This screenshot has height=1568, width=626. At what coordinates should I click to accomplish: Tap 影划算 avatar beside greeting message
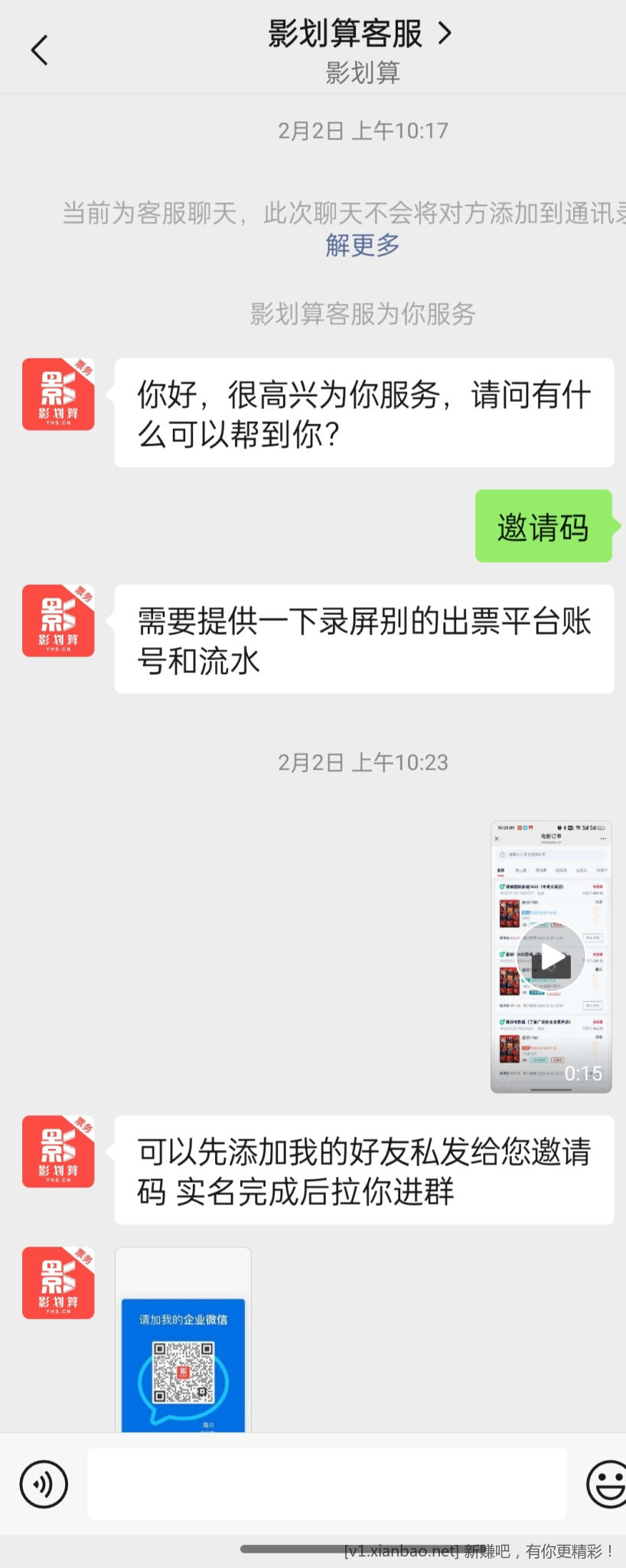coord(58,394)
